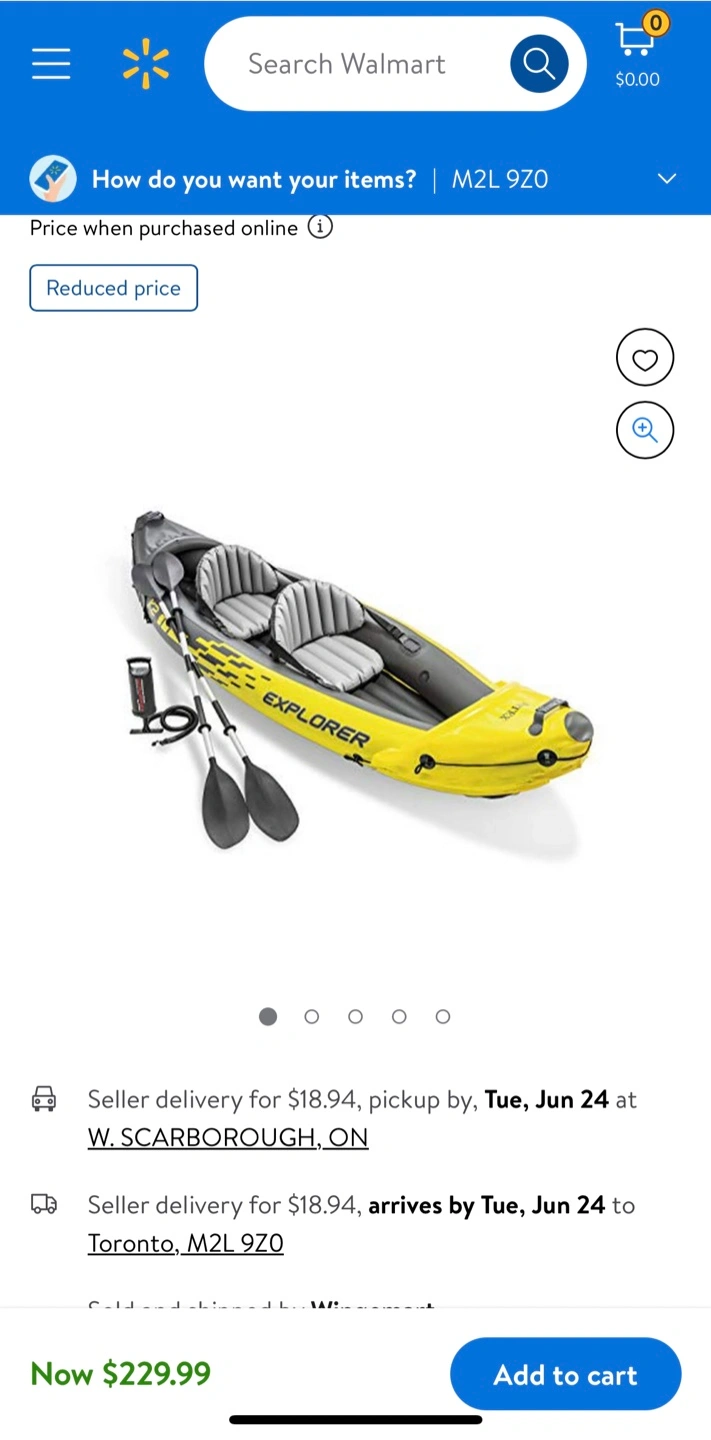Change the Toronto, M2L 9Z0 delivery address
The width and height of the screenshot is (711, 1440).
tap(186, 1244)
